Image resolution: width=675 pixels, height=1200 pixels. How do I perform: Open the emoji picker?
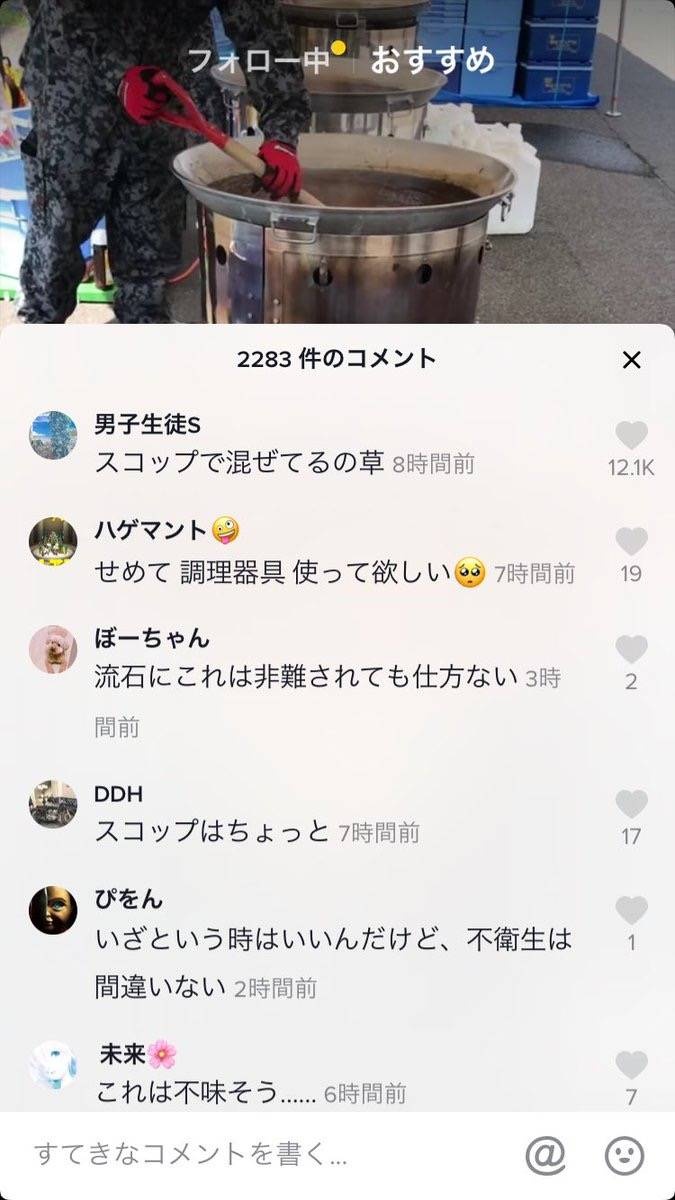tap(624, 1156)
